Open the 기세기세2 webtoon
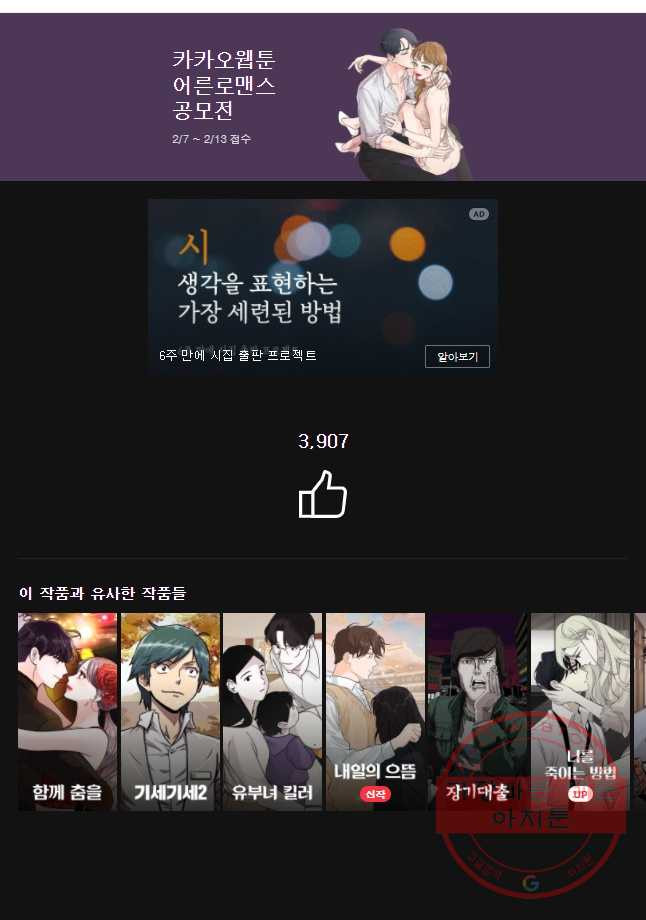 click(170, 711)
